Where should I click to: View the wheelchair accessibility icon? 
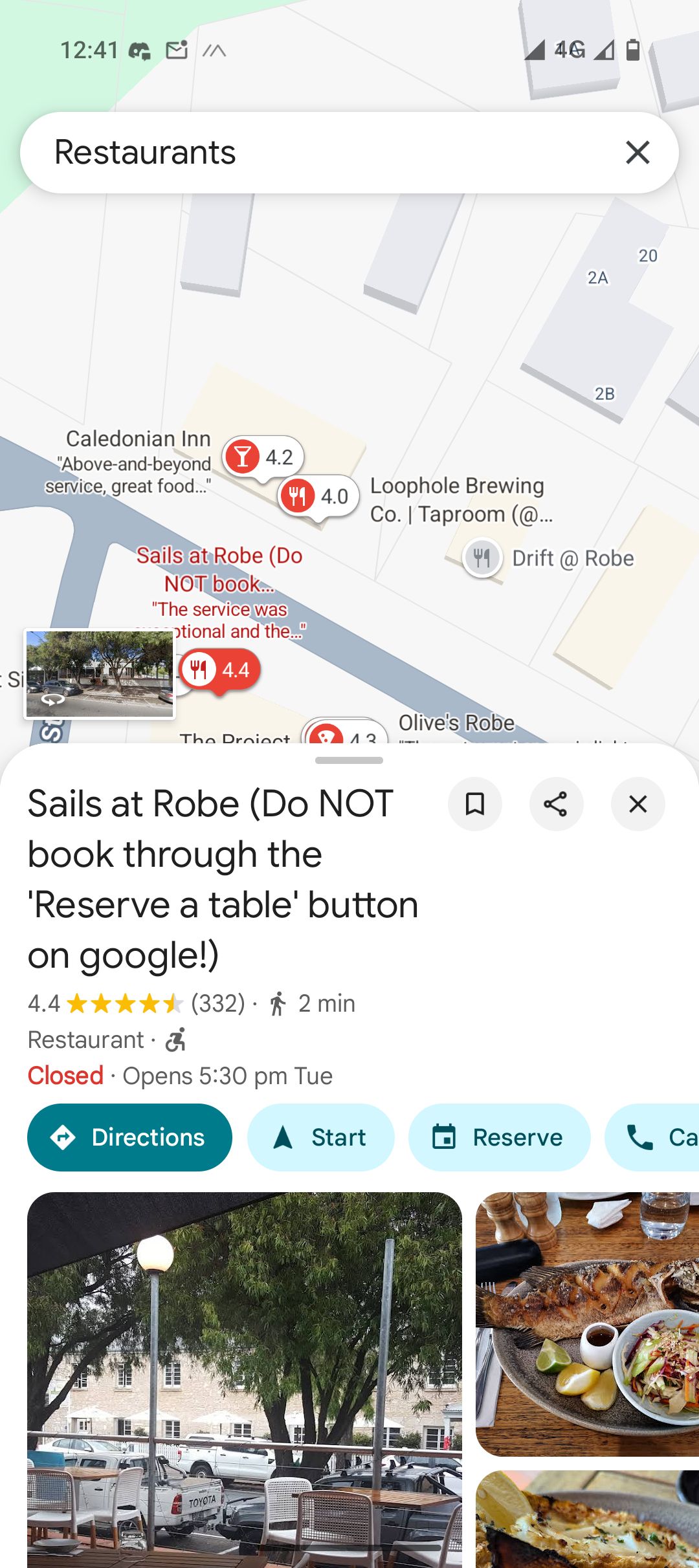coord(175,1039)
